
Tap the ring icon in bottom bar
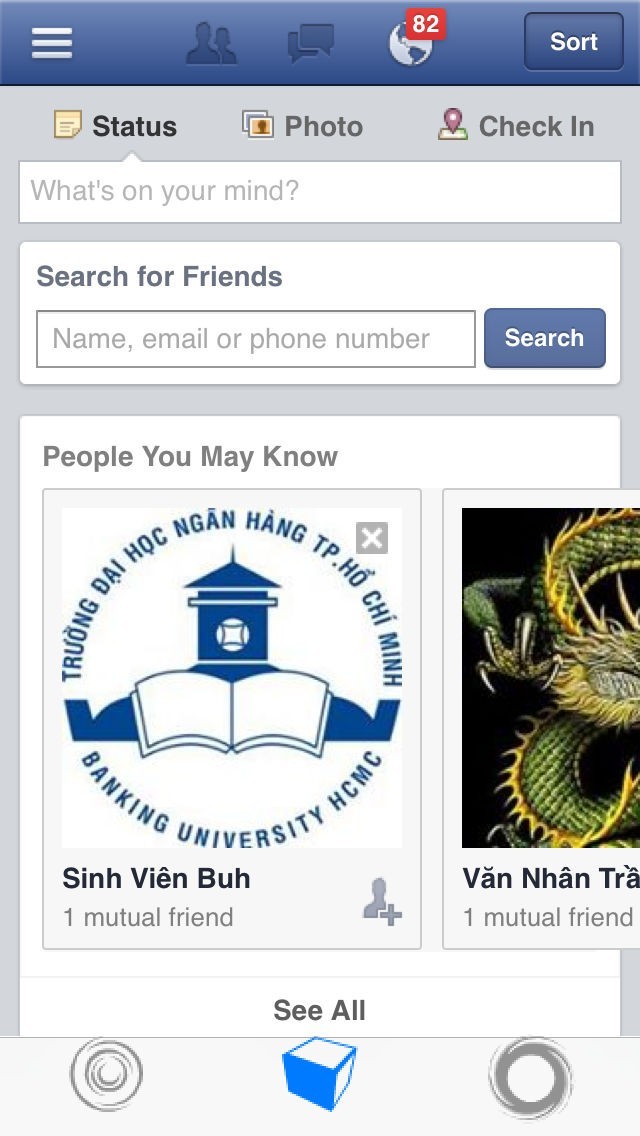[x=530, y=1078]
